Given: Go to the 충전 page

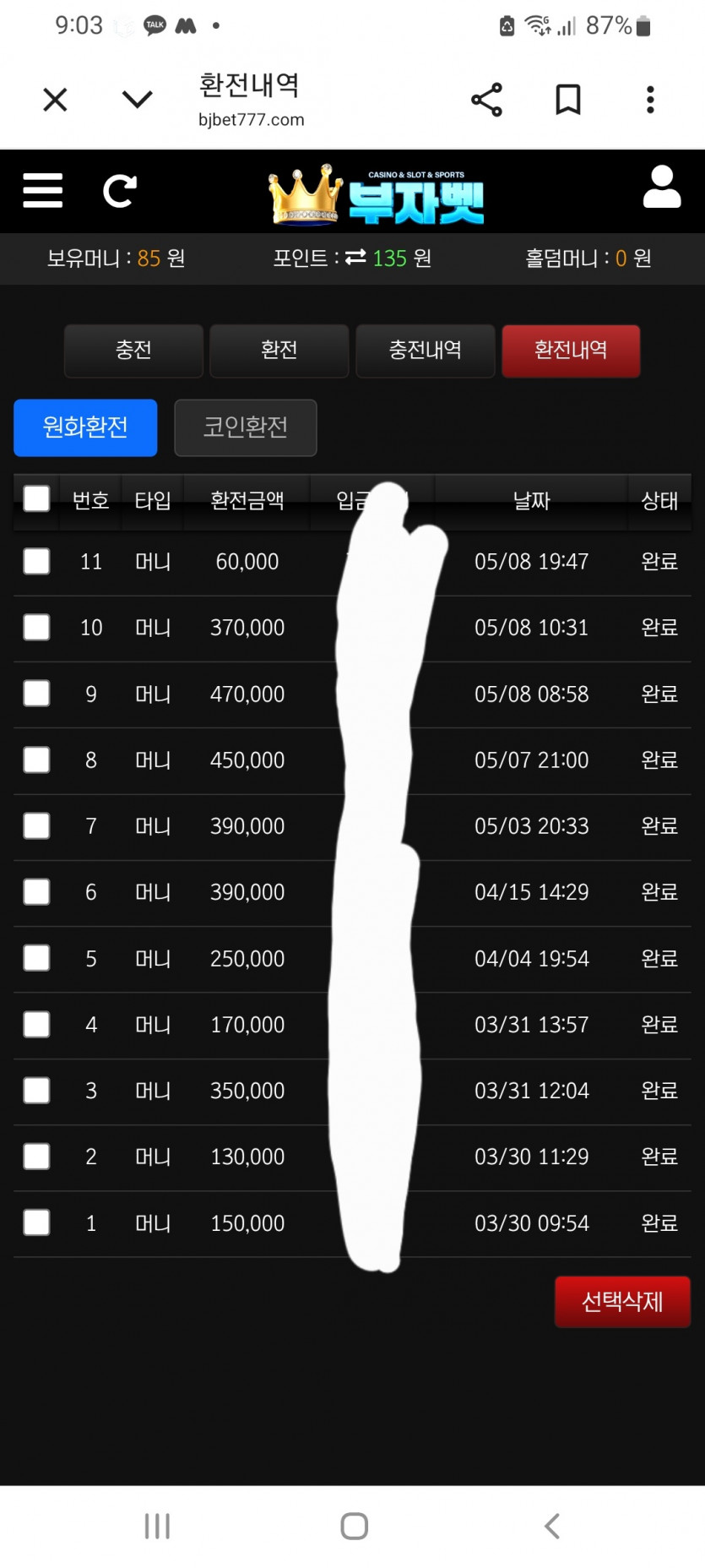Looking at the screenshot, I should (x=133, y=351).
